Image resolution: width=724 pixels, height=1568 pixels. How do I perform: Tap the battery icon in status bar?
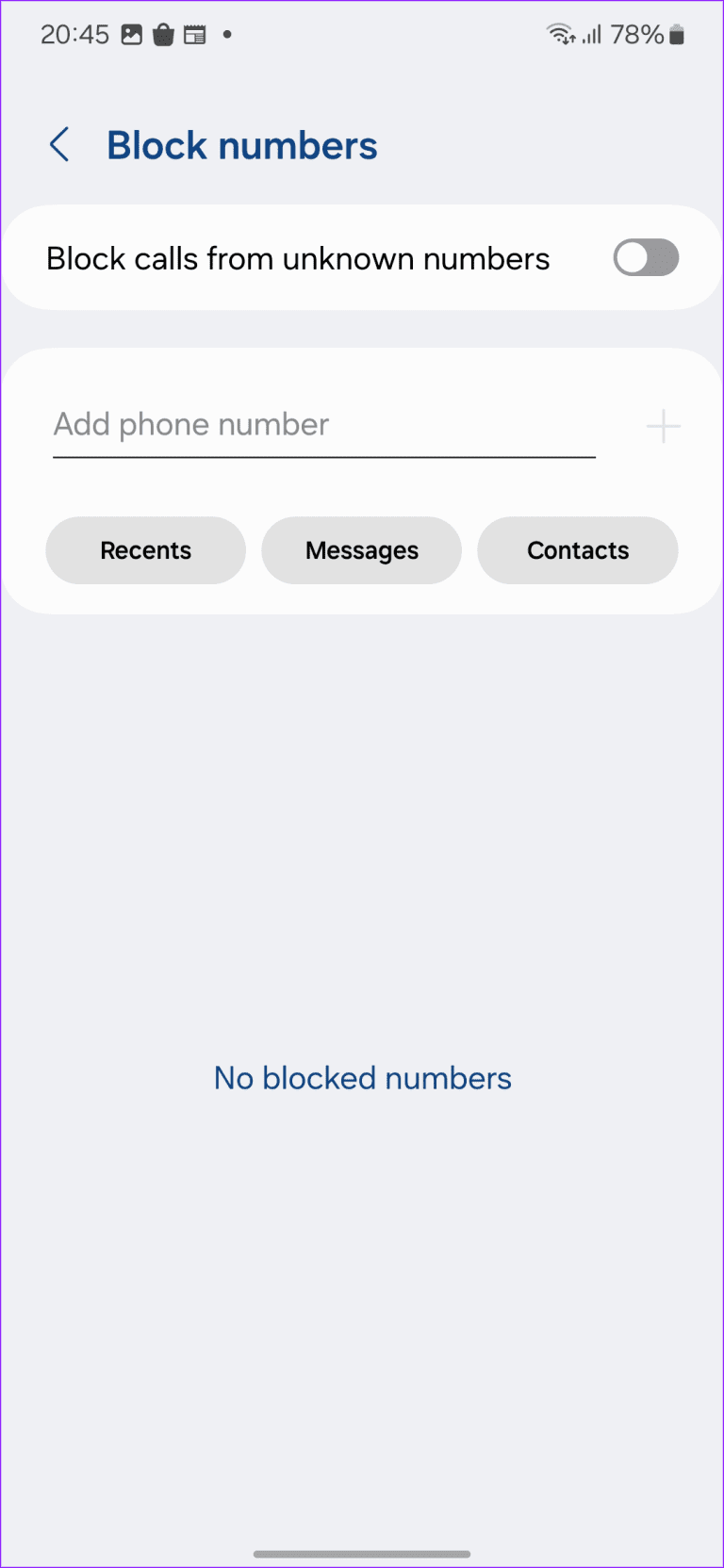tap(675, 34)
